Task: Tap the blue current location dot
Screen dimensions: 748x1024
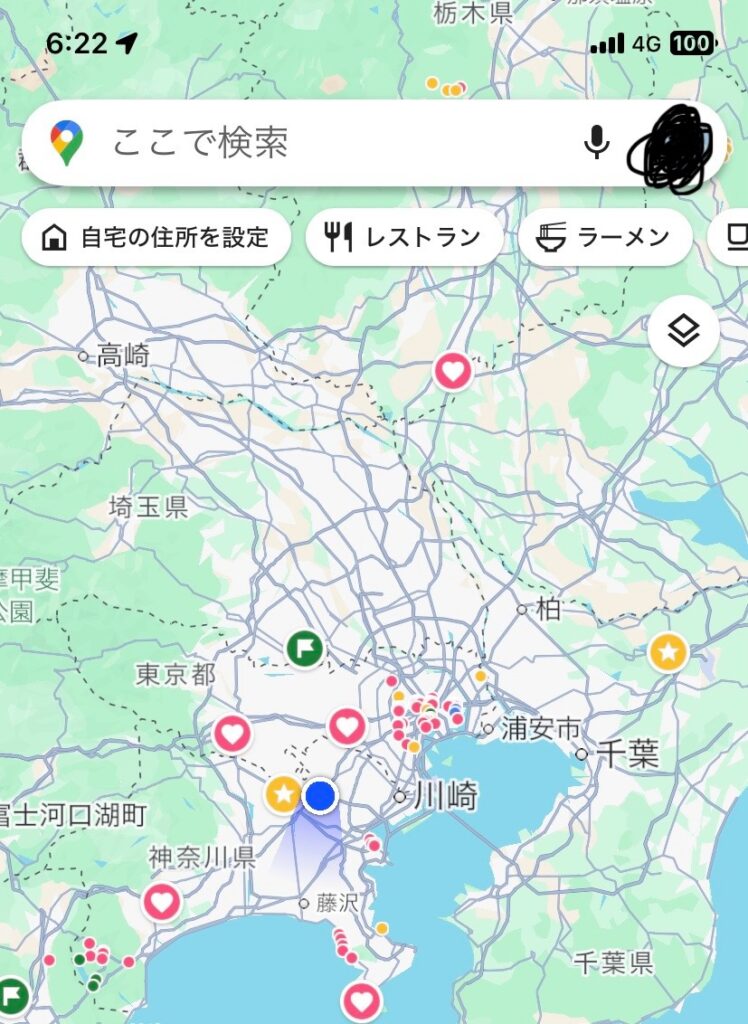Action: pyautogui.click(x=319, y=796)
